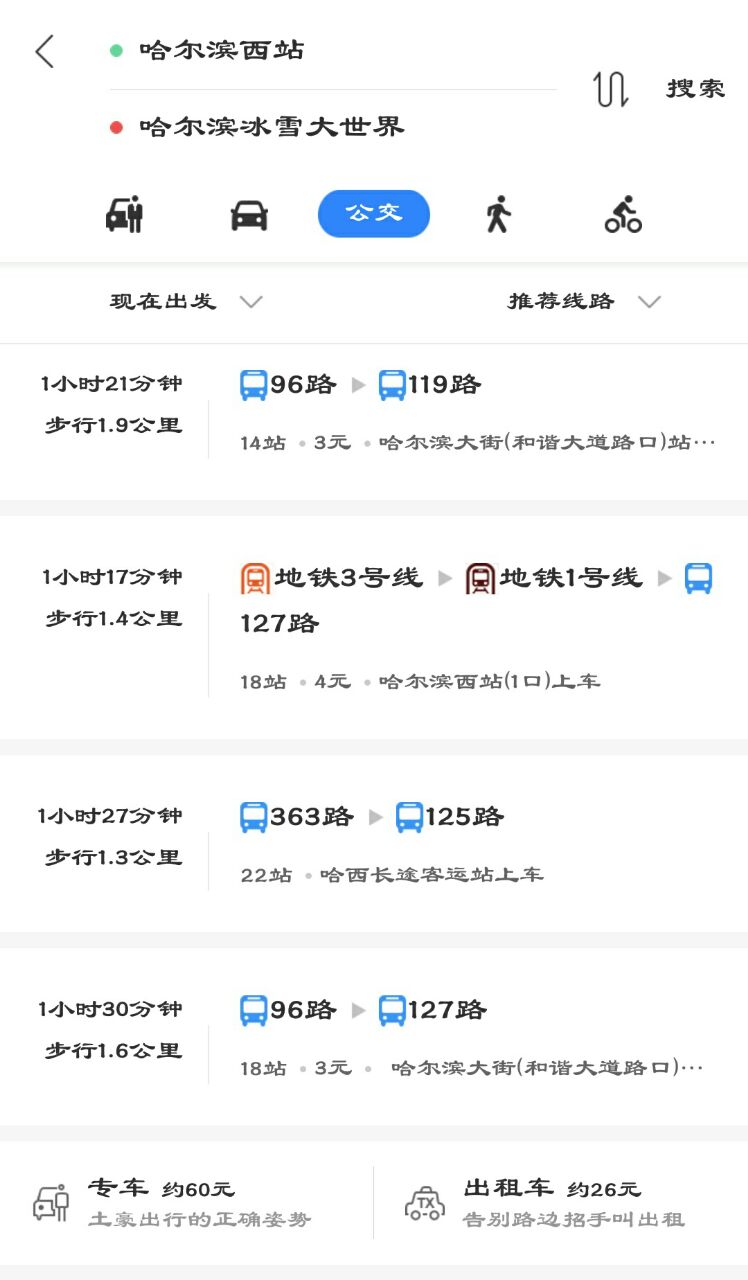
Task: Switch to the cycling mode tab
Action: [623, 214]
